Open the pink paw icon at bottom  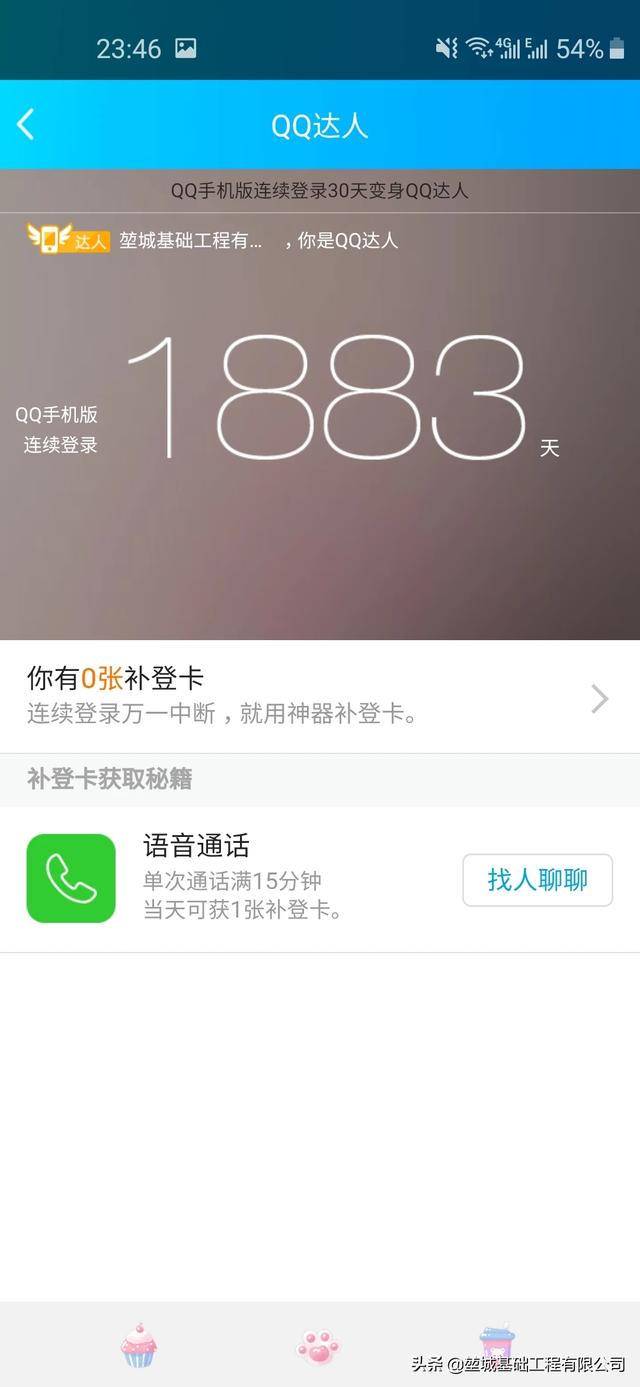318,1347
